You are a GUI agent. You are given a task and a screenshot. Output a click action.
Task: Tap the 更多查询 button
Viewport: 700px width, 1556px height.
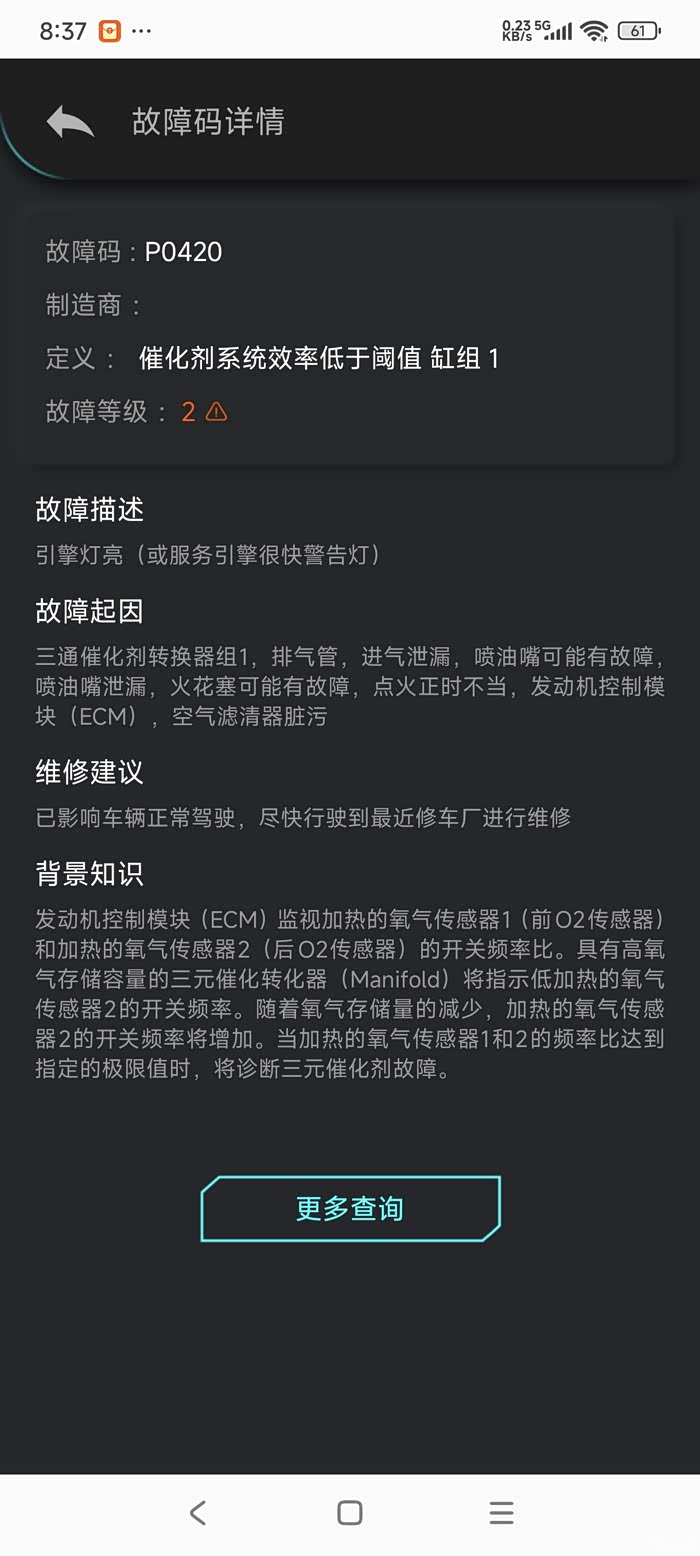click(350, 1208)
